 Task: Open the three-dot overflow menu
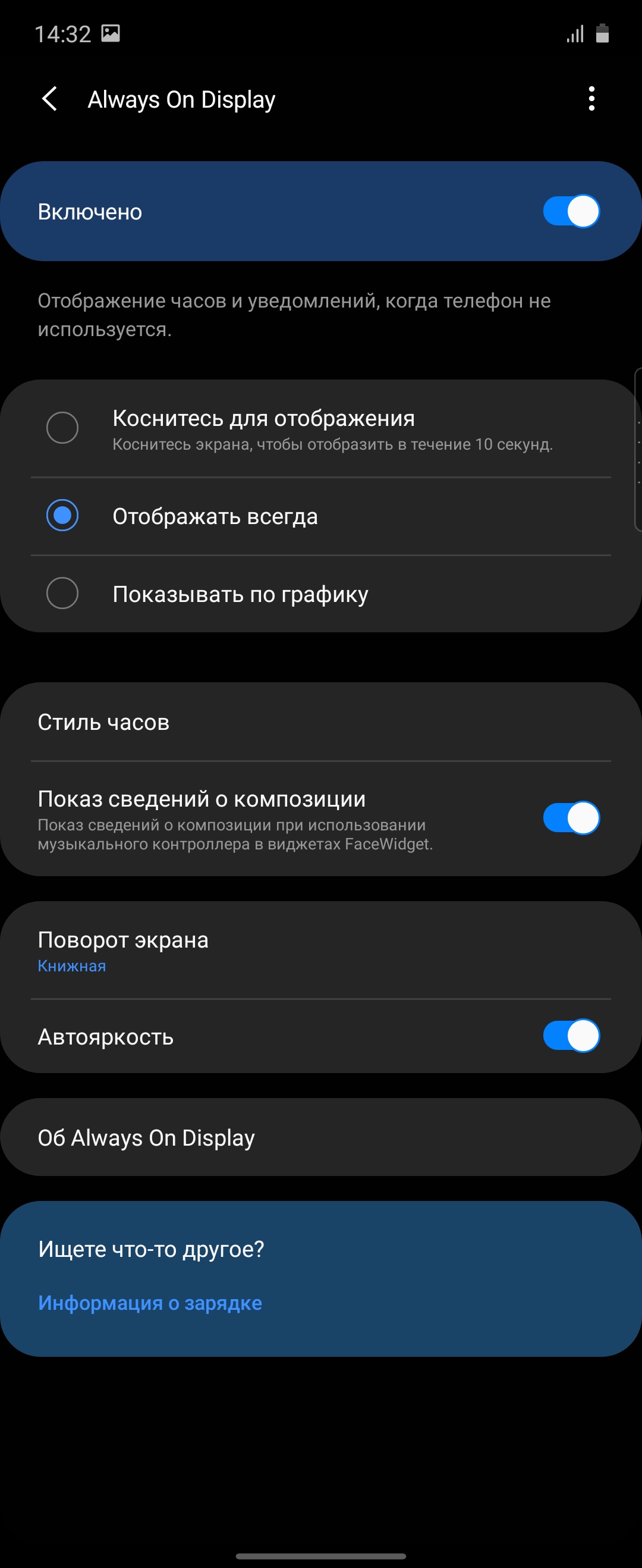click(x=591, y=99)
